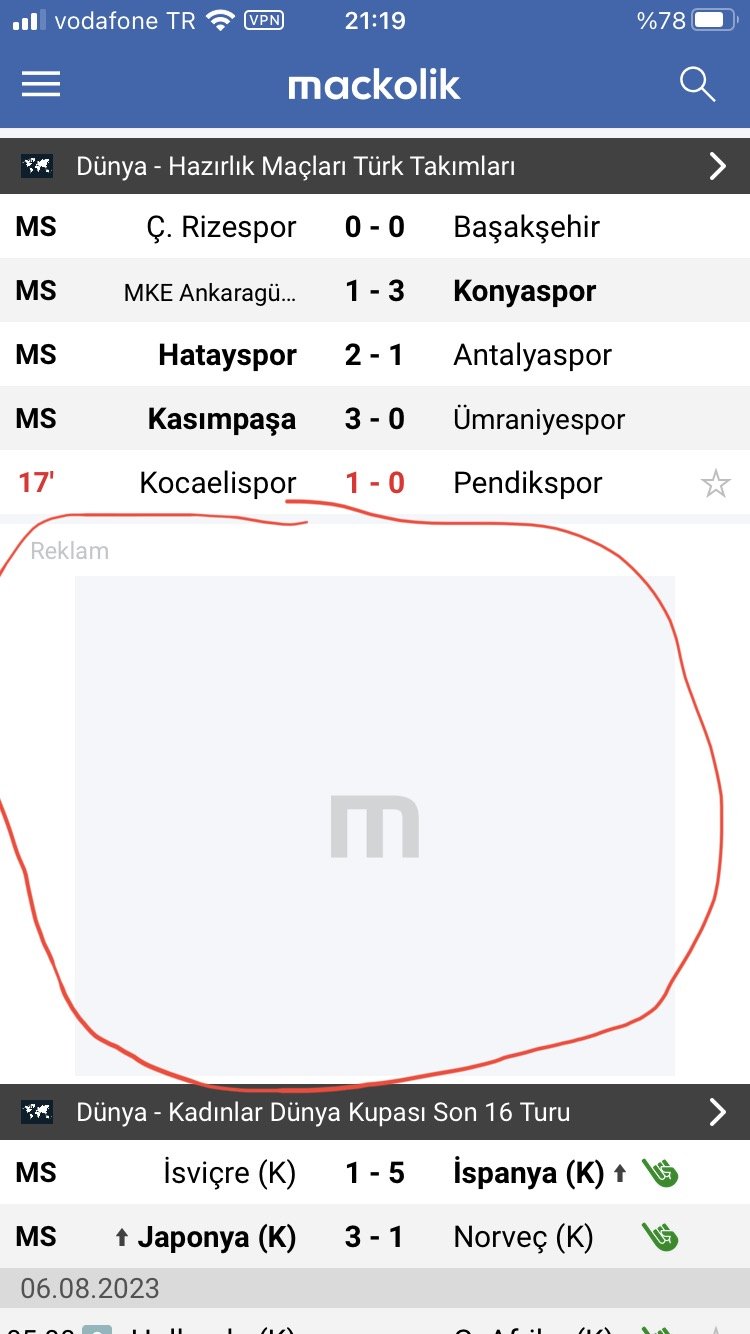This screenshot has height=1334, width=750.
Task: Open Ç. Rizespor vs Başakşehir match
Action: (374, 227)
